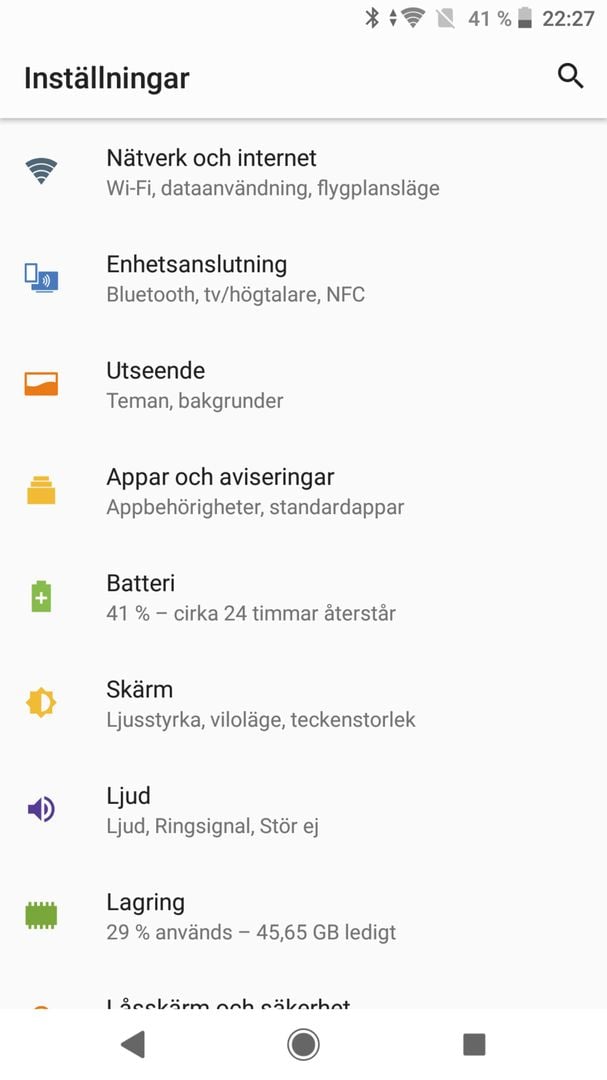Open Appar och aviseringar

(303, 490)
